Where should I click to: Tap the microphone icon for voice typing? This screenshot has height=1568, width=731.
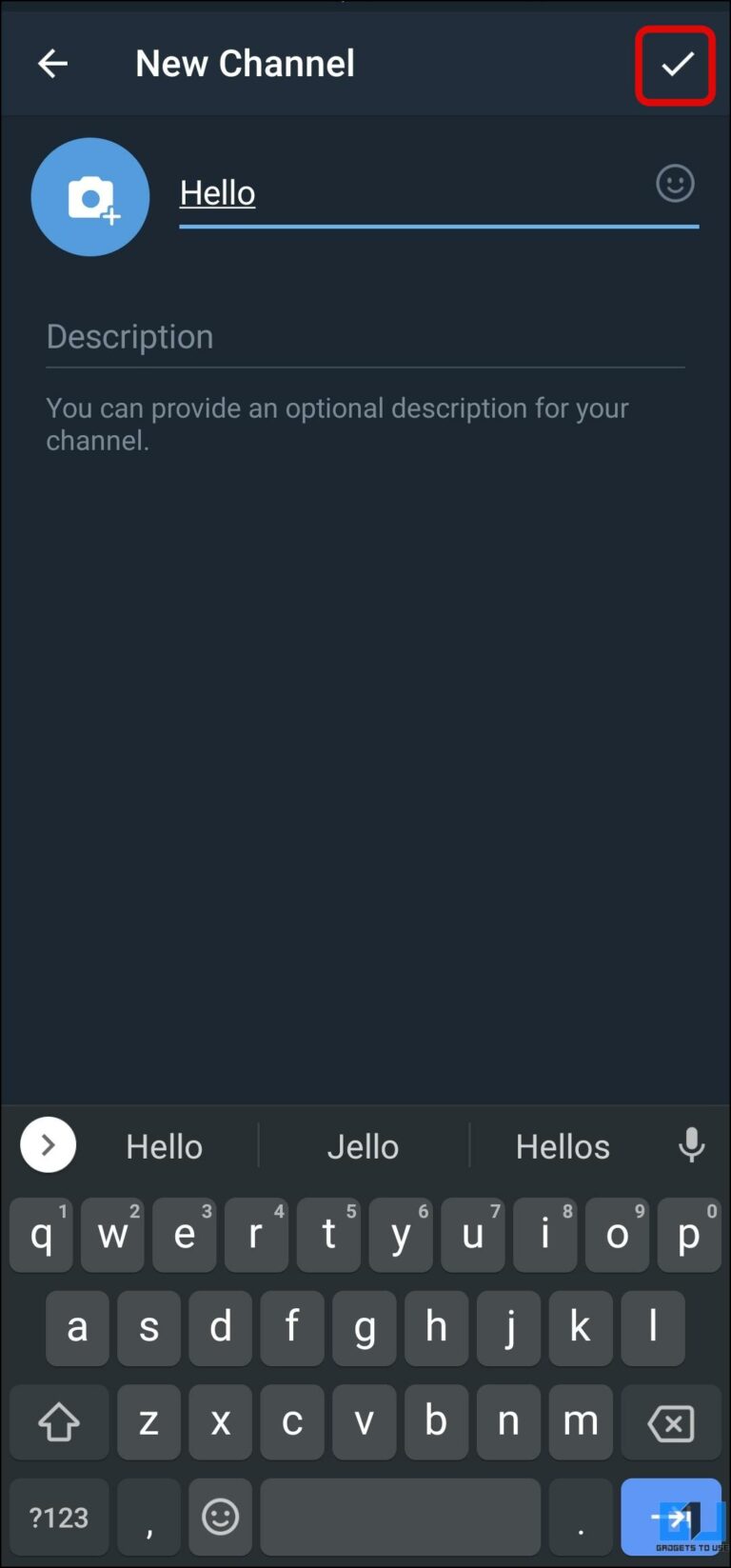691,1145
